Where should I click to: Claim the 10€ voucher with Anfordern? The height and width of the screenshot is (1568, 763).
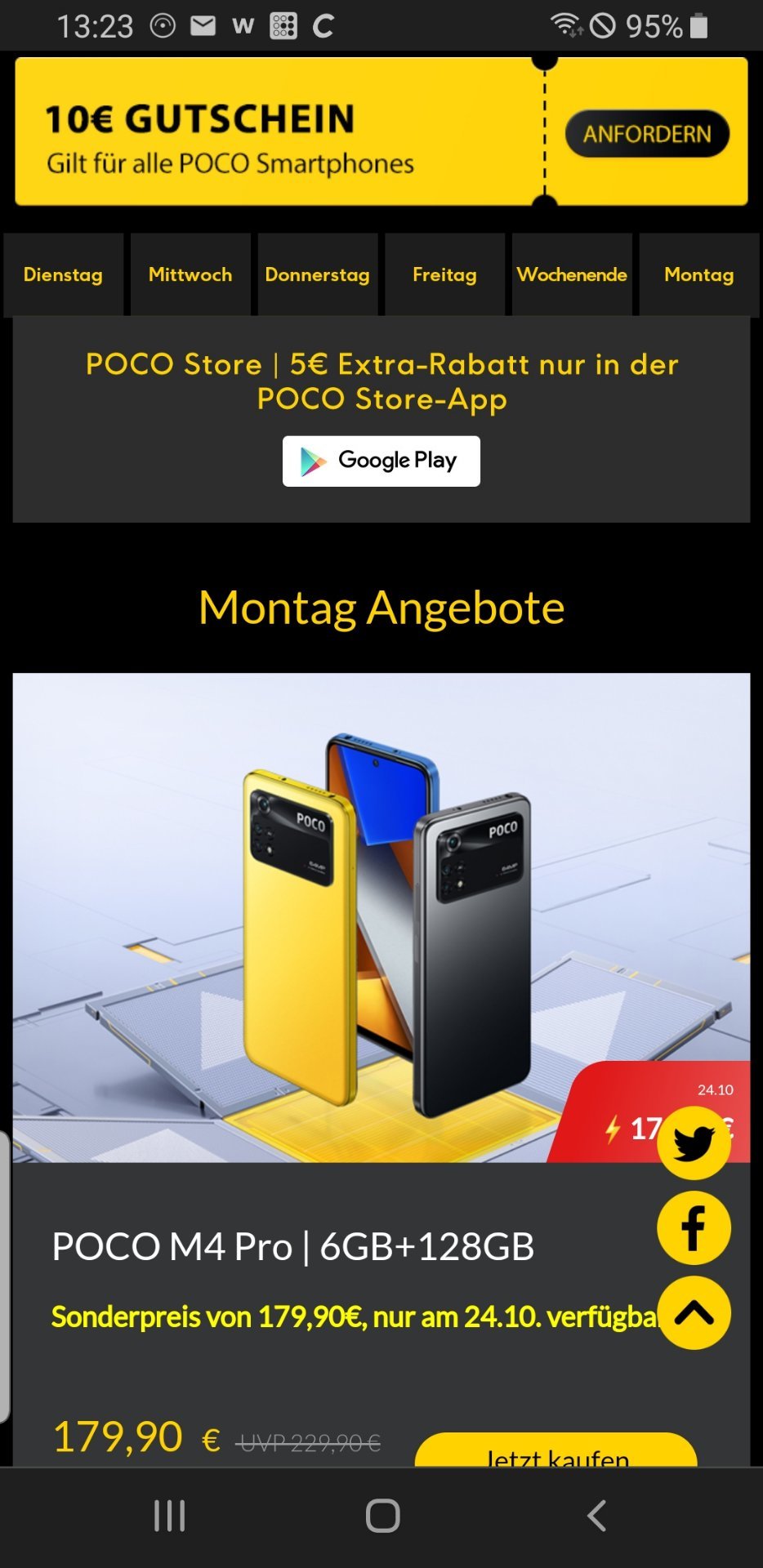(x=646, y=134)
